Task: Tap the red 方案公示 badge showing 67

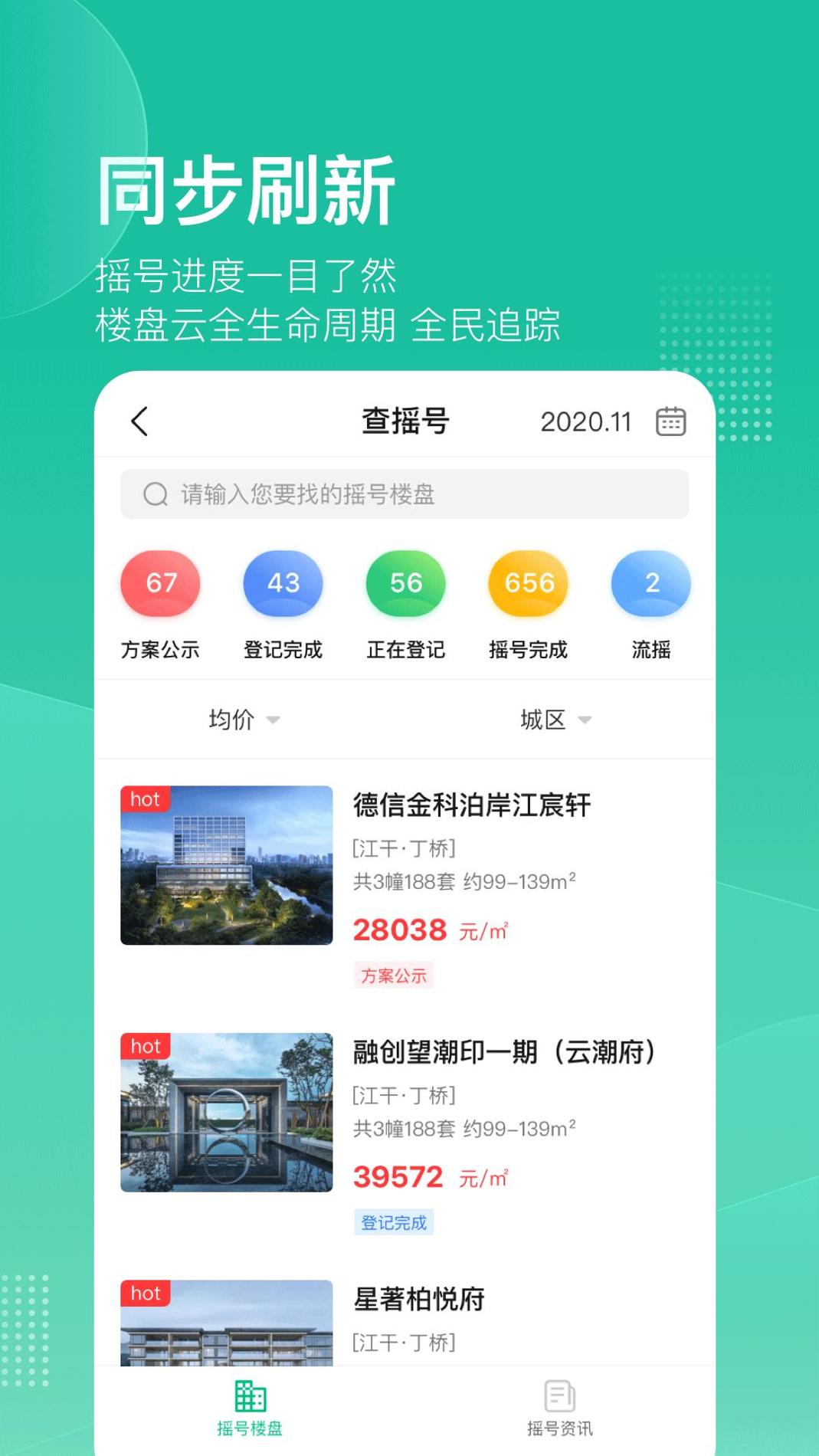Action: point(160,583)
